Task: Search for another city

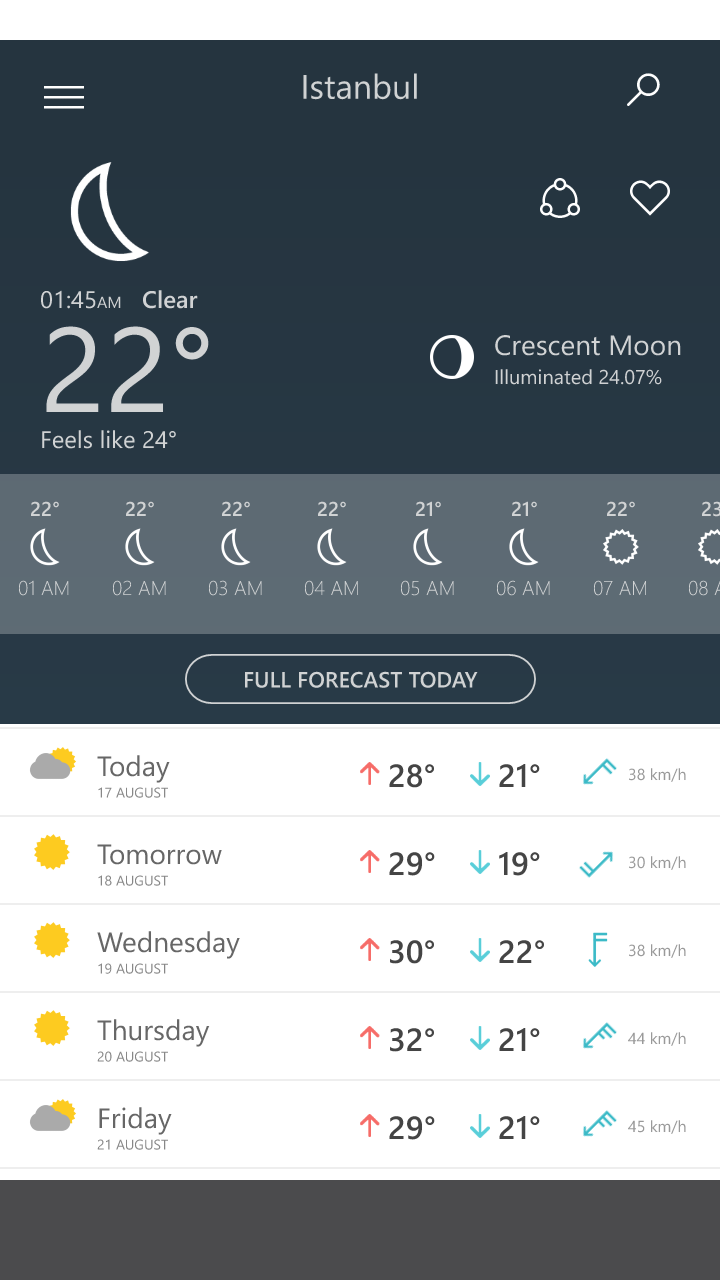Action: 643,89
